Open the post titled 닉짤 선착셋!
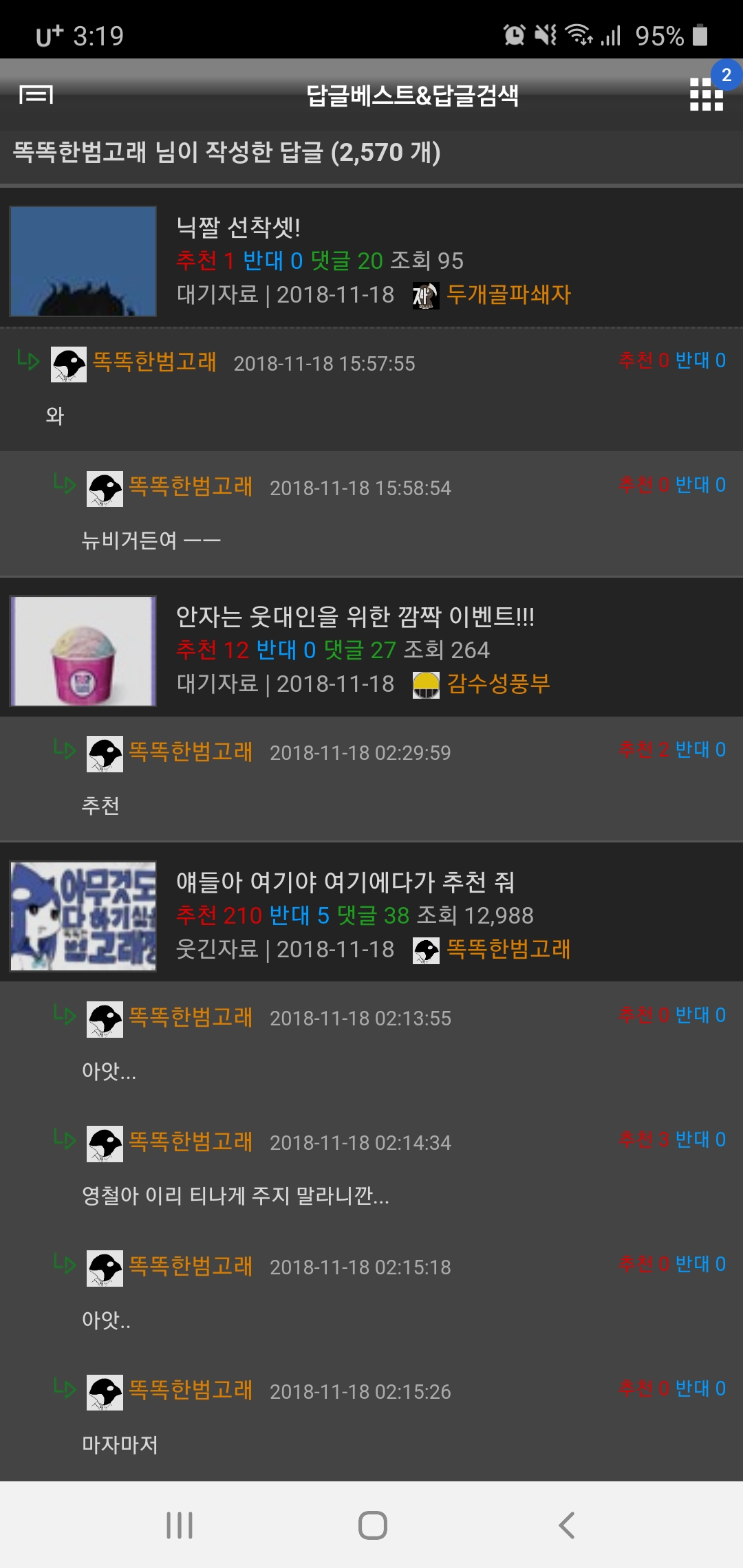This screenshot has width=743, height=1568. (x=238, y=226)
